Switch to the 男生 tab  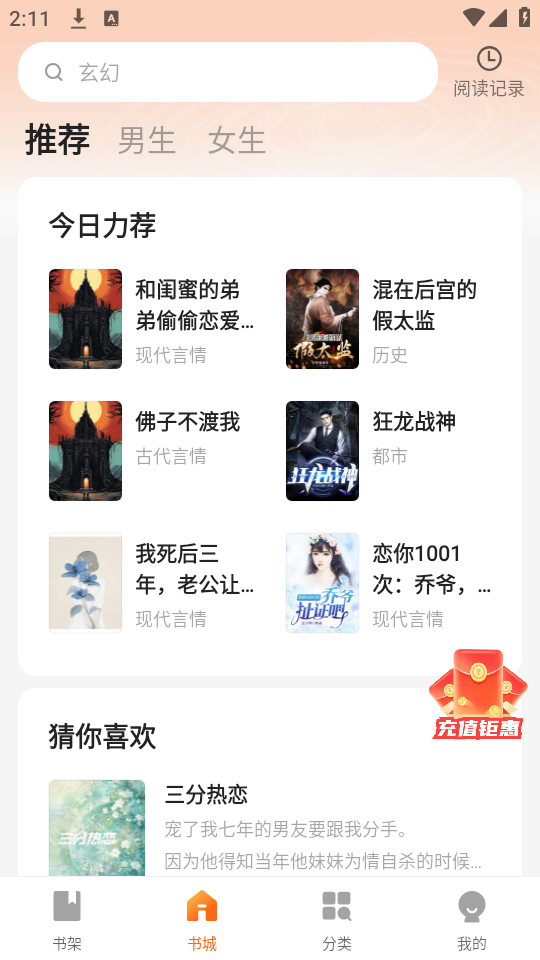[x=147, y=140]
